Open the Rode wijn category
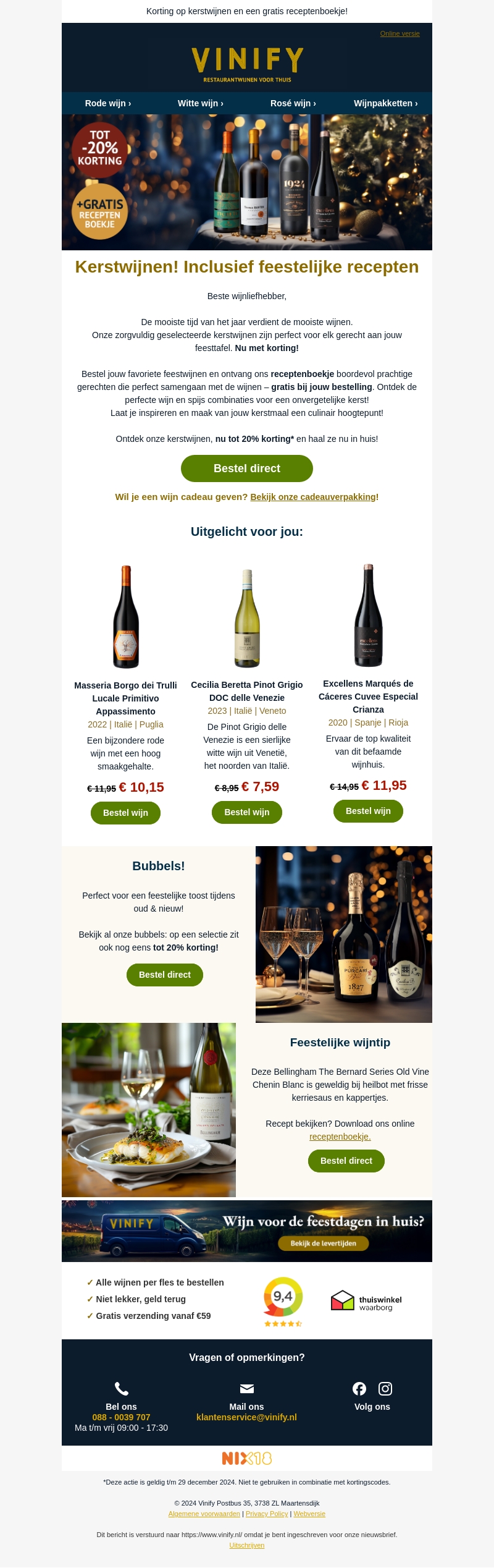The height and width of the screenshot is (1568, 494). pyautogui.click(x=108, y=103)
